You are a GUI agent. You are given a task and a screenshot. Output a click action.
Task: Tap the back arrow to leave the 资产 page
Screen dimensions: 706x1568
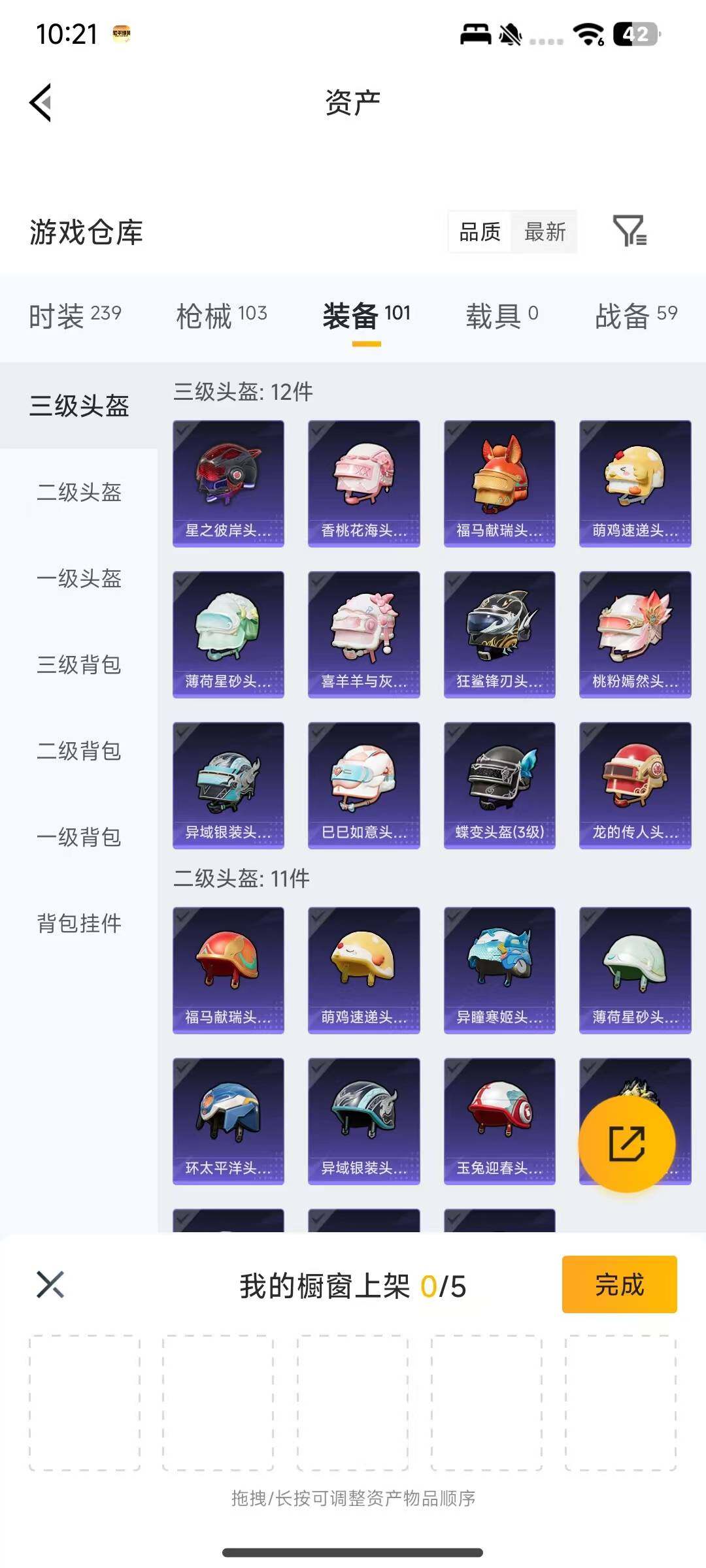[x=39, y=103]
